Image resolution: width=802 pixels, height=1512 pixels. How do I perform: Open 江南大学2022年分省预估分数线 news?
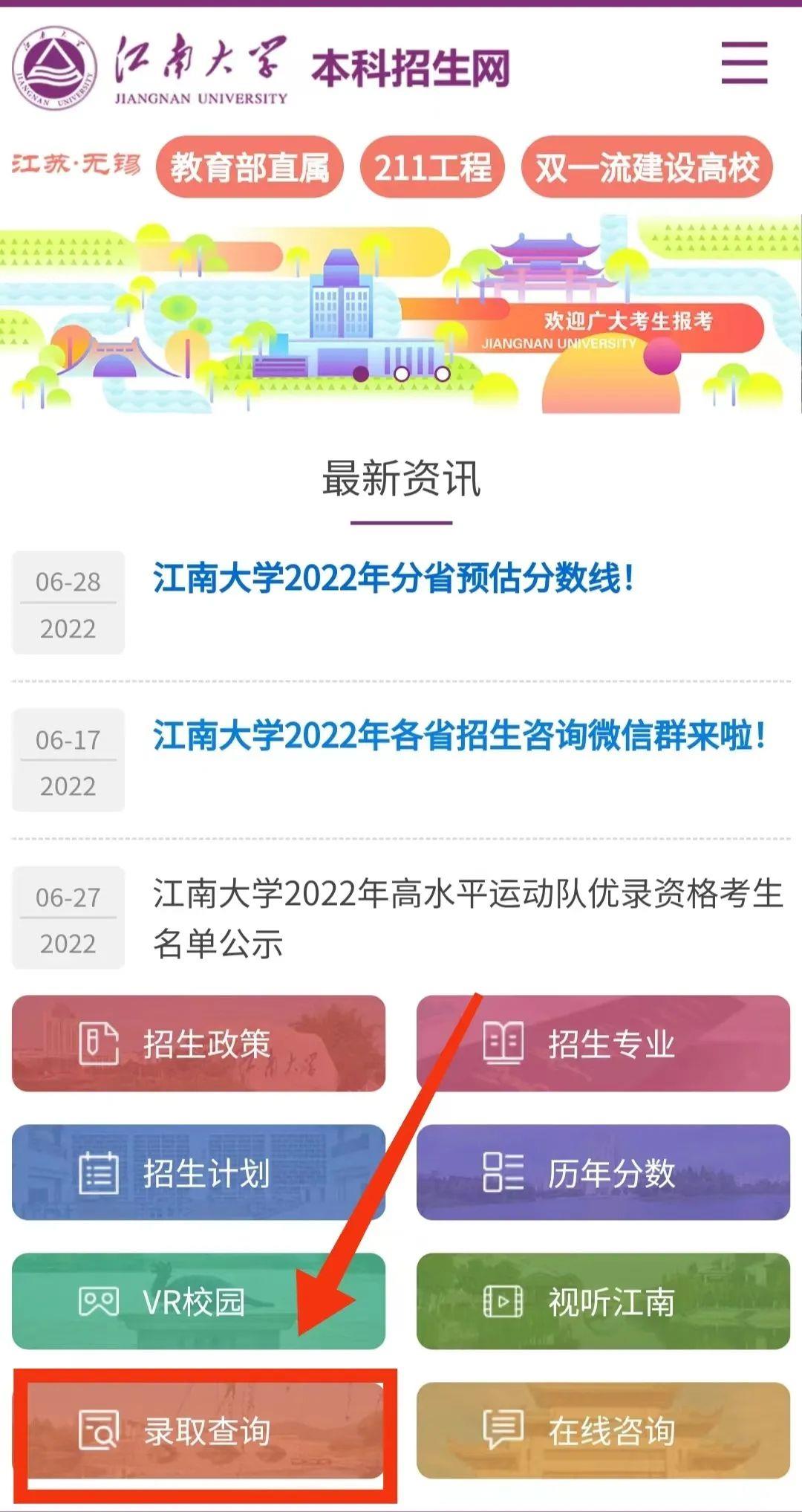(x=394, y=578)
